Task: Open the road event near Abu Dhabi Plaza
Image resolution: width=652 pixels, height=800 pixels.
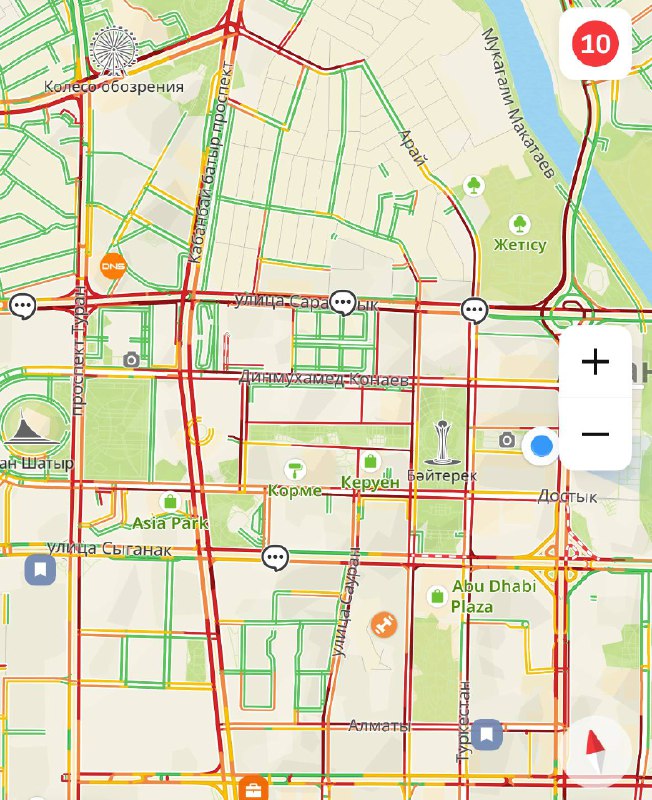Action: 381,625
